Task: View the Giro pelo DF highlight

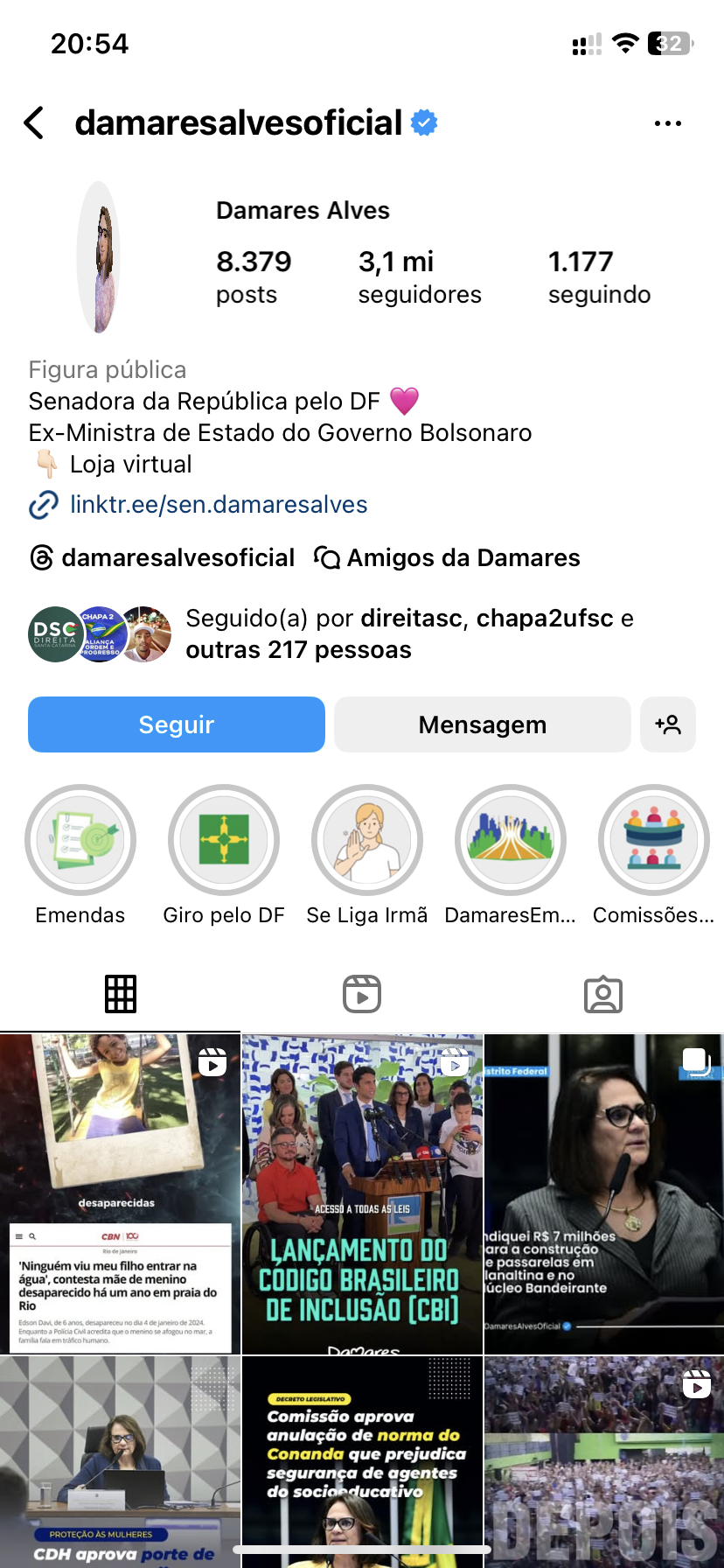Action: [224, 840]
